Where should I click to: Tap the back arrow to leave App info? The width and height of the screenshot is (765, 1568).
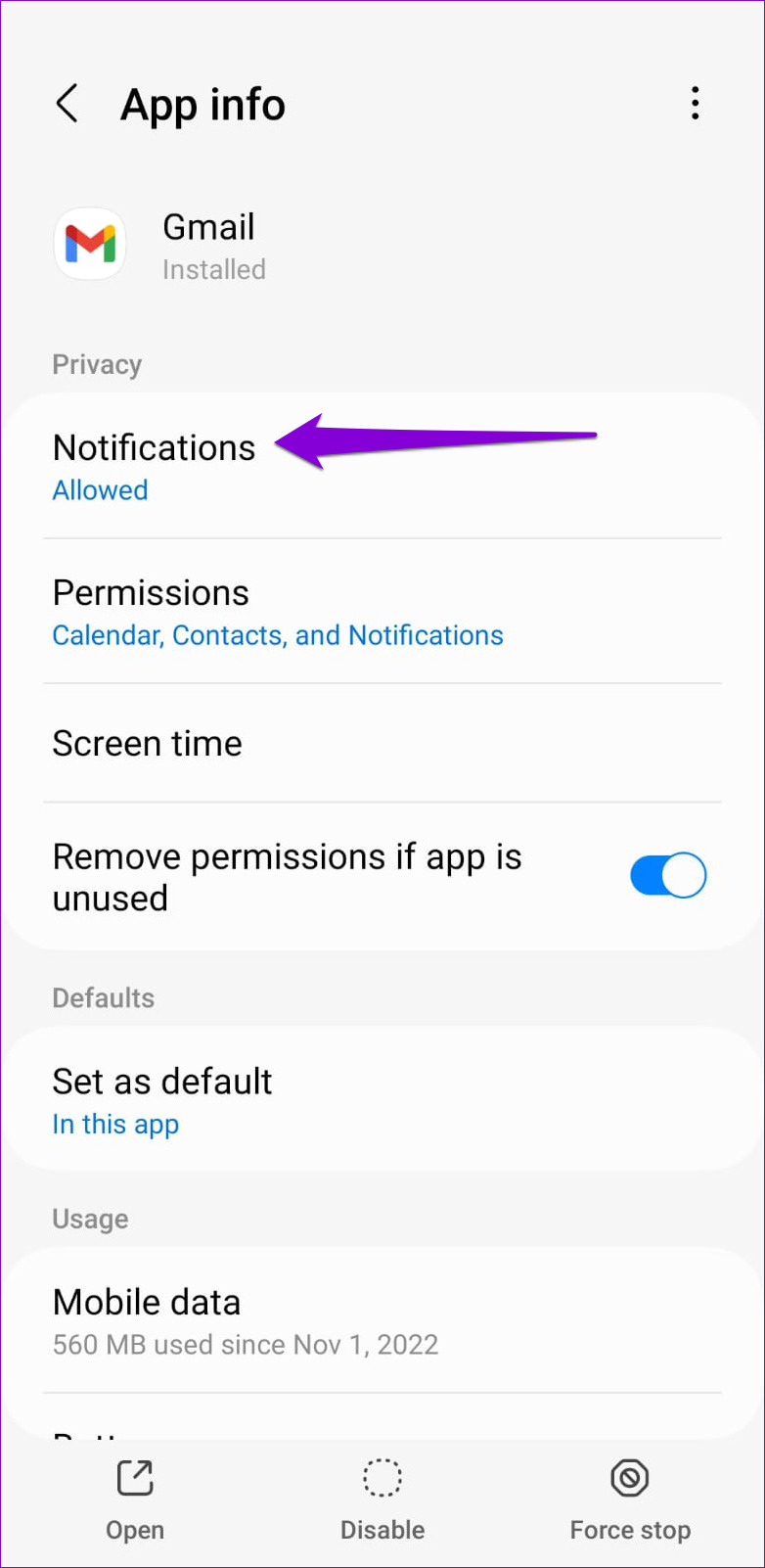(67, 103)
